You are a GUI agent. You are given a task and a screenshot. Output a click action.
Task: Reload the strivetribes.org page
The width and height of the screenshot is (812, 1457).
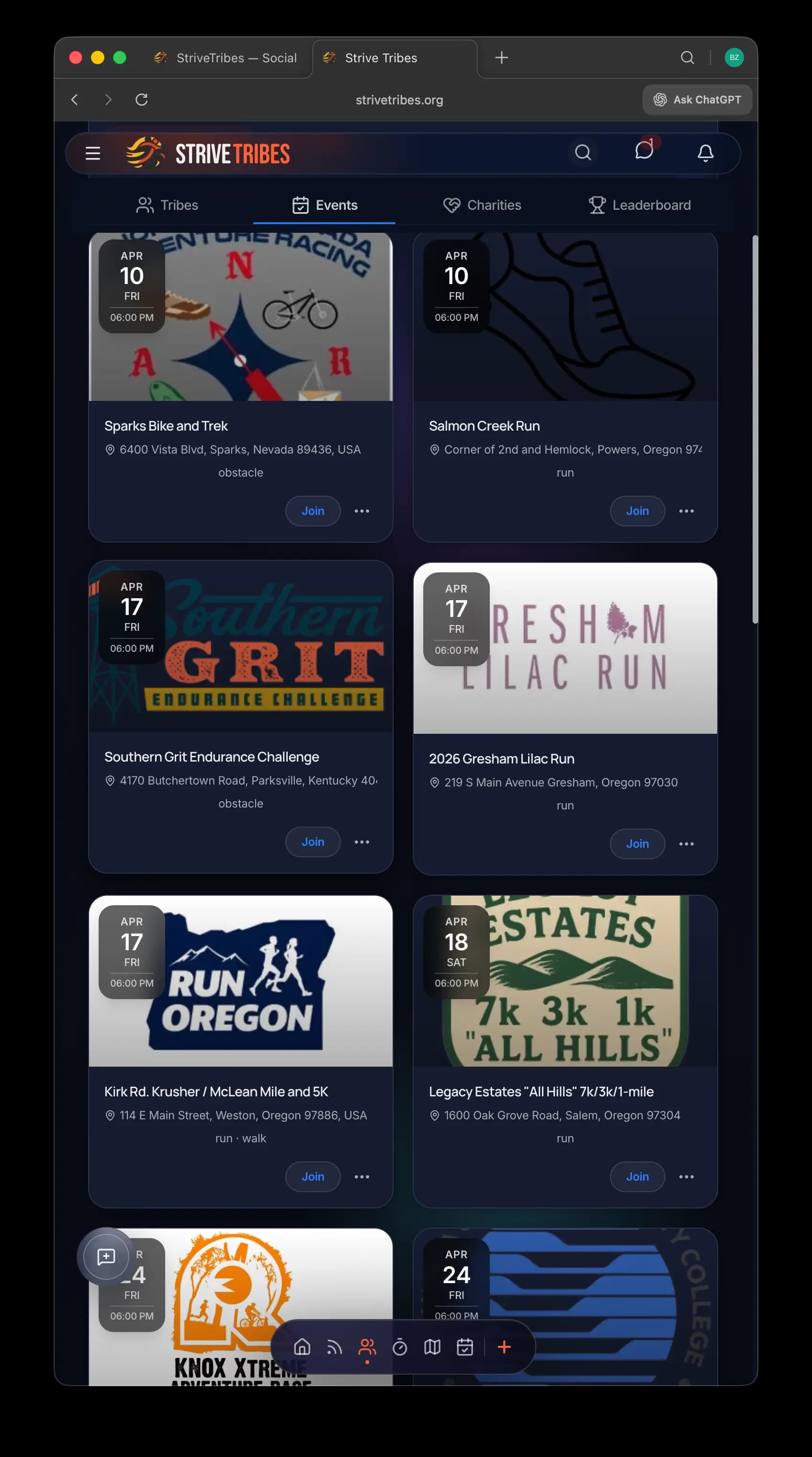click(x=141, y=100)
